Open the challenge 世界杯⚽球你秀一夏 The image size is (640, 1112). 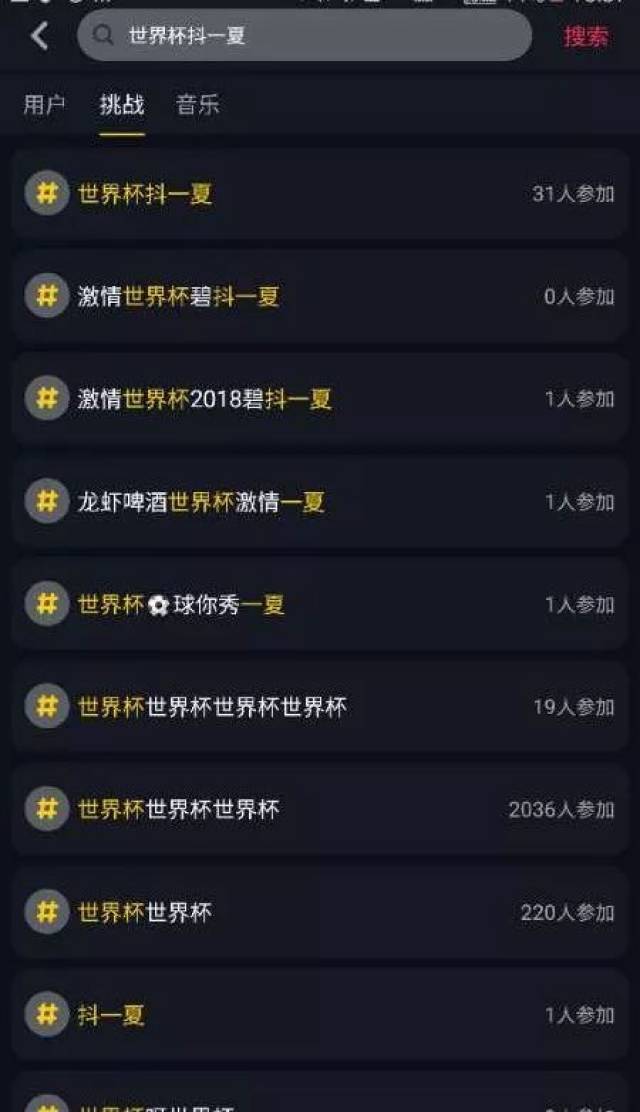click(320, 604)
